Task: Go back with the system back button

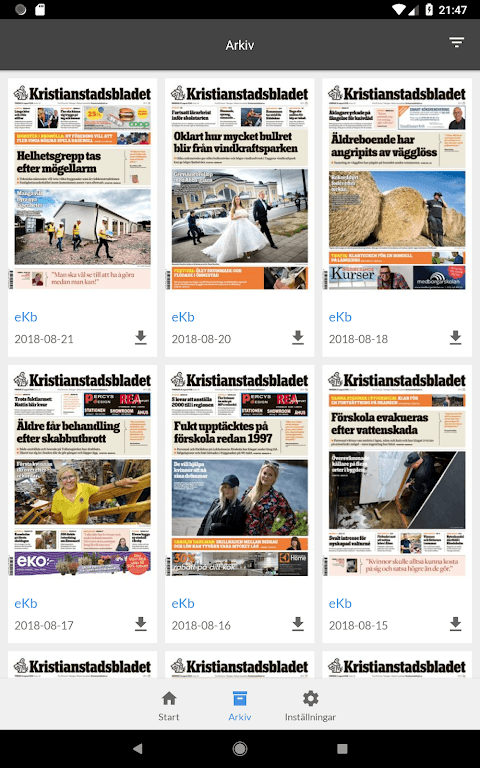Action: [x=138, y=748]
